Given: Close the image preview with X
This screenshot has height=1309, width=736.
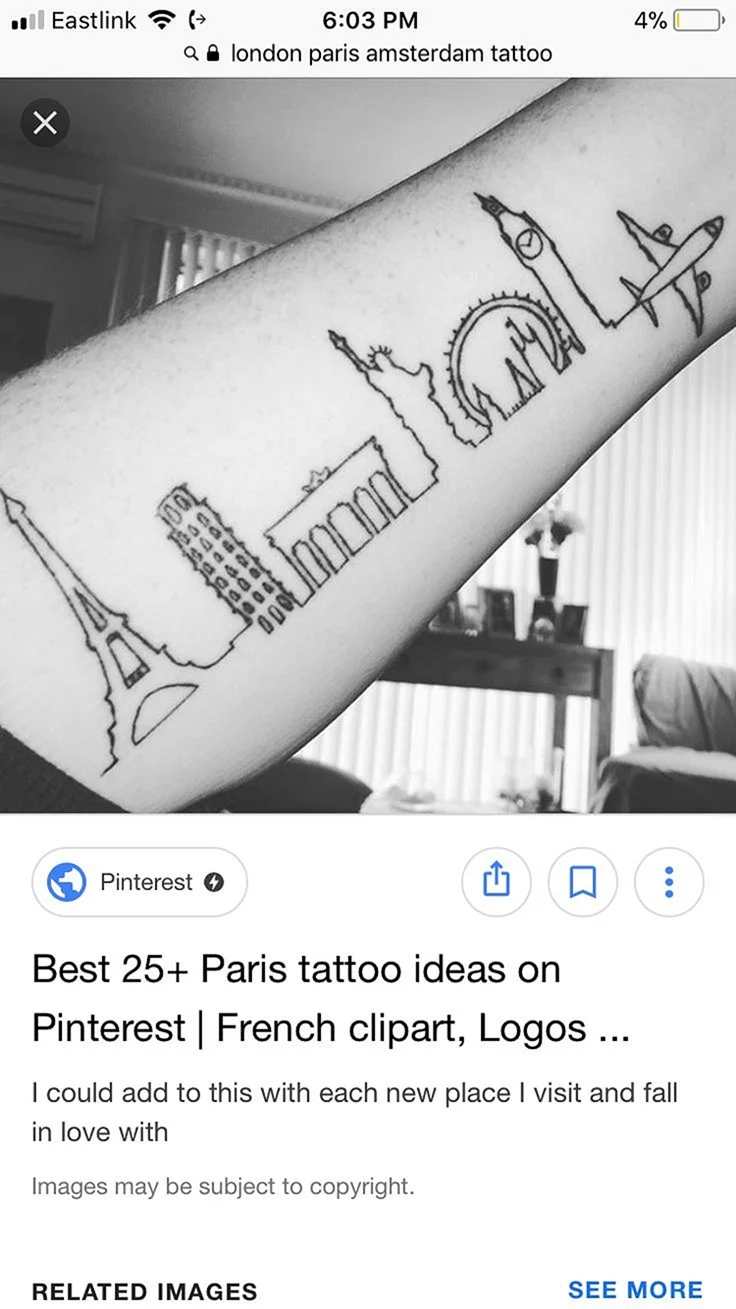Looking at the screenshot, I should click(x=45, y=123).
